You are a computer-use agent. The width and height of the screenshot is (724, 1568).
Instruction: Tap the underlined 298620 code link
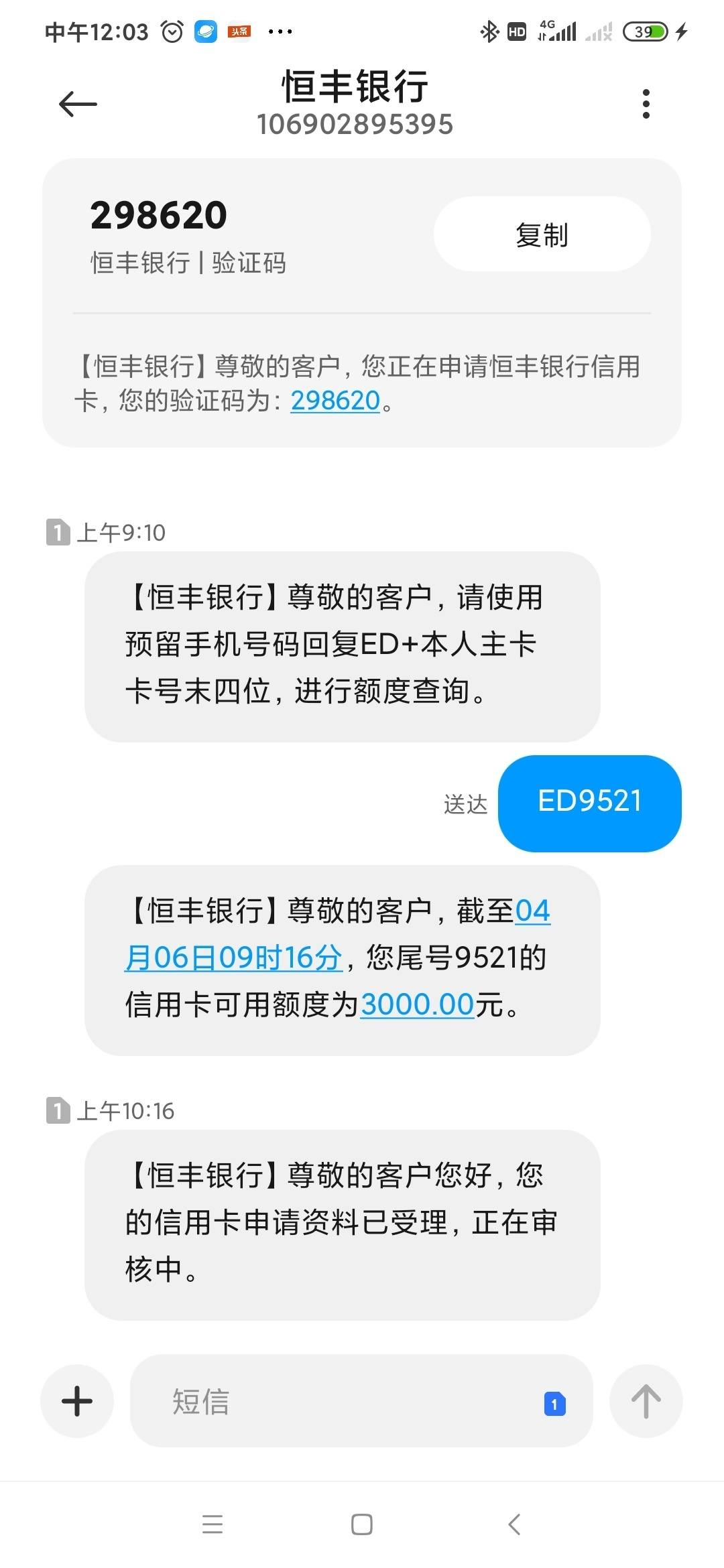tap(335, 401)
